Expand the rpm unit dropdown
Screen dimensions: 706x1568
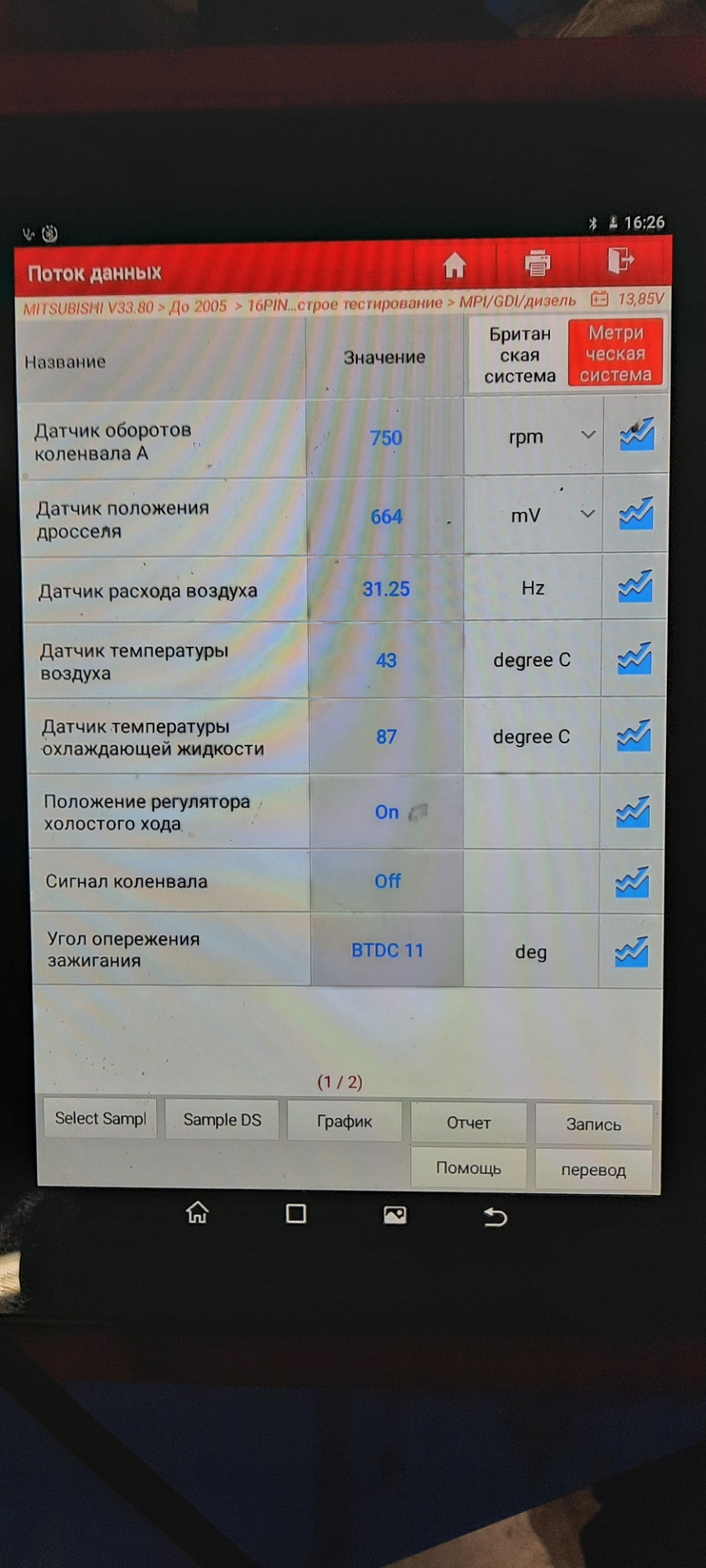(588, 435)
